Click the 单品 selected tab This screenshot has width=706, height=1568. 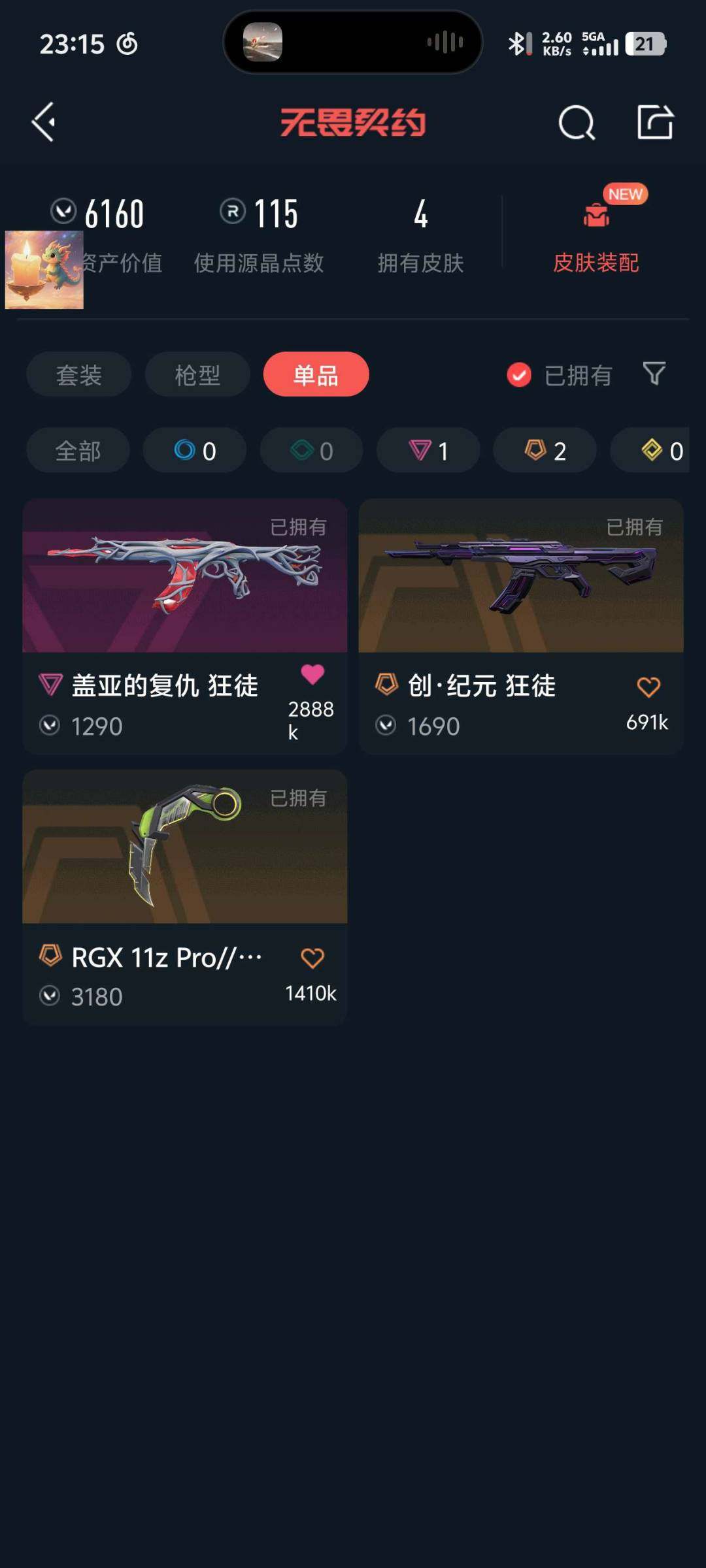click(x=316, y=374)
